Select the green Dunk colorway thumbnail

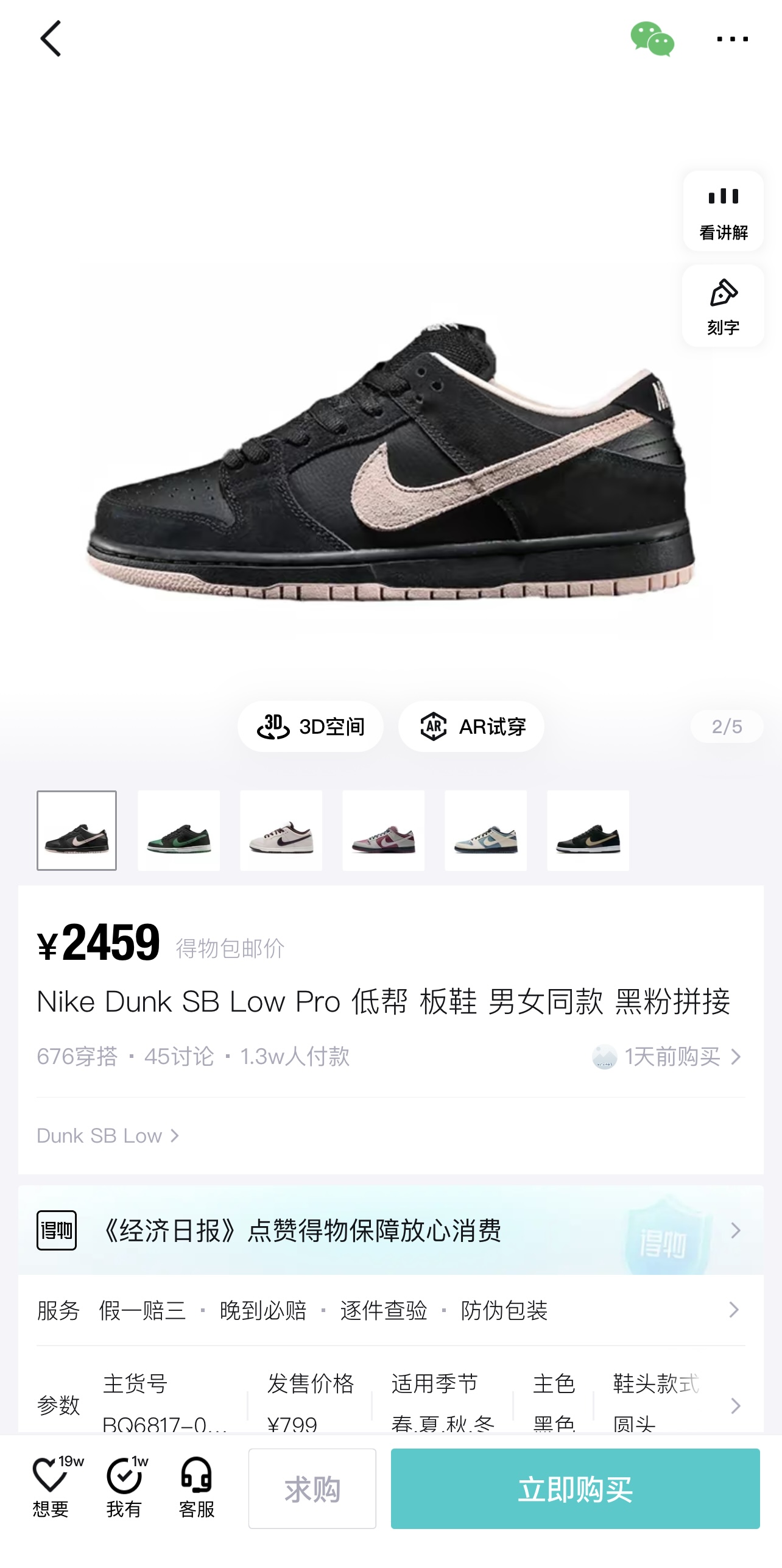pos(178,830)
